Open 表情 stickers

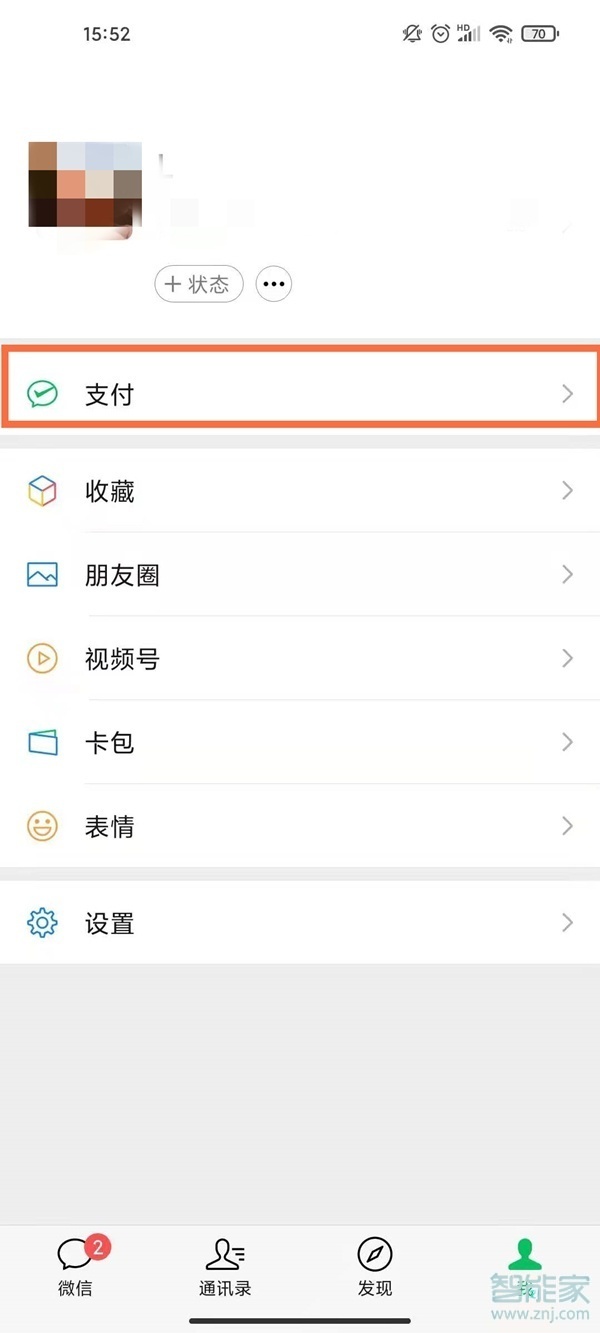click(x=300, y=827)
